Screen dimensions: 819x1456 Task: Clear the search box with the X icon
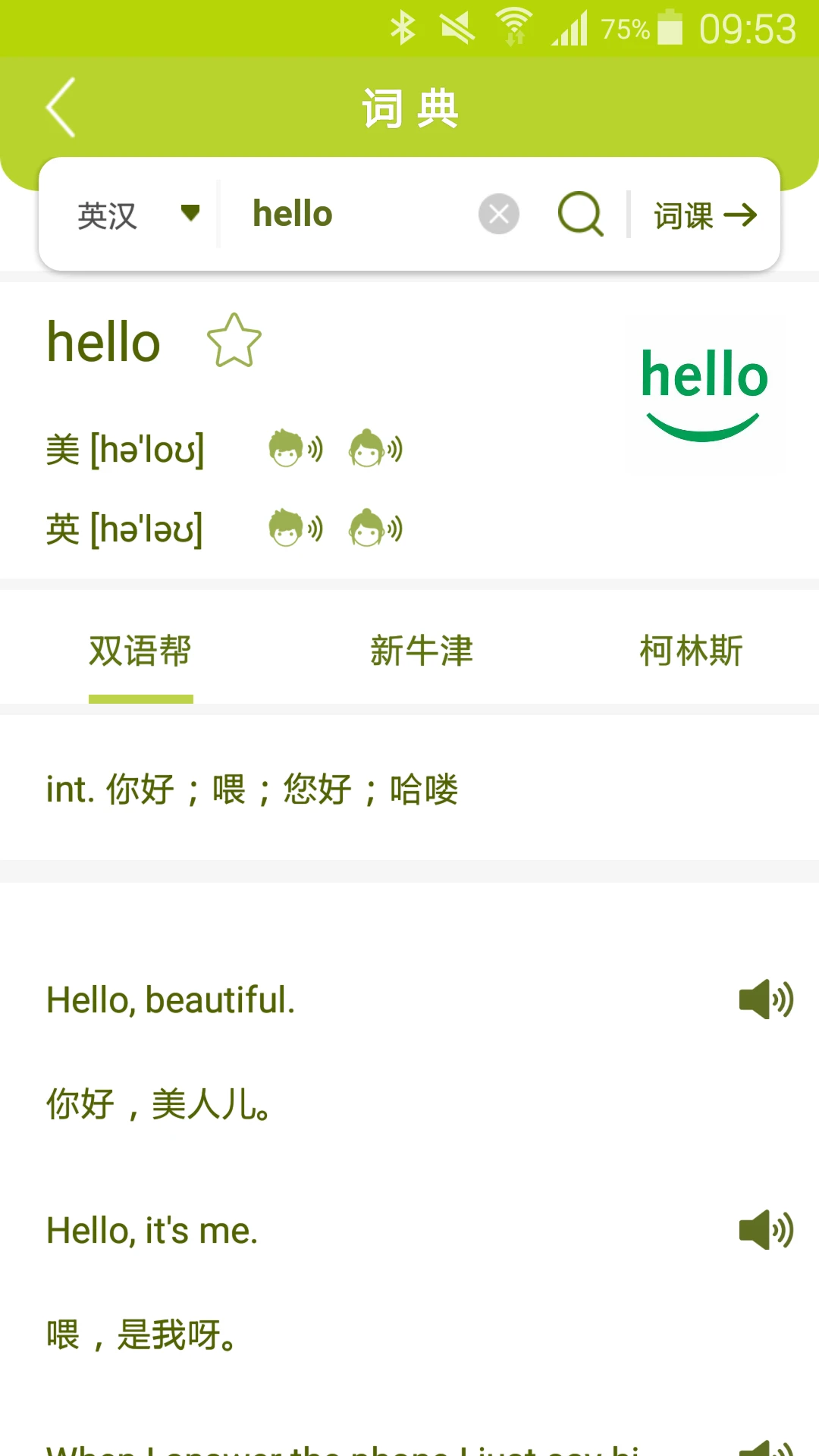tap(498, 213)
